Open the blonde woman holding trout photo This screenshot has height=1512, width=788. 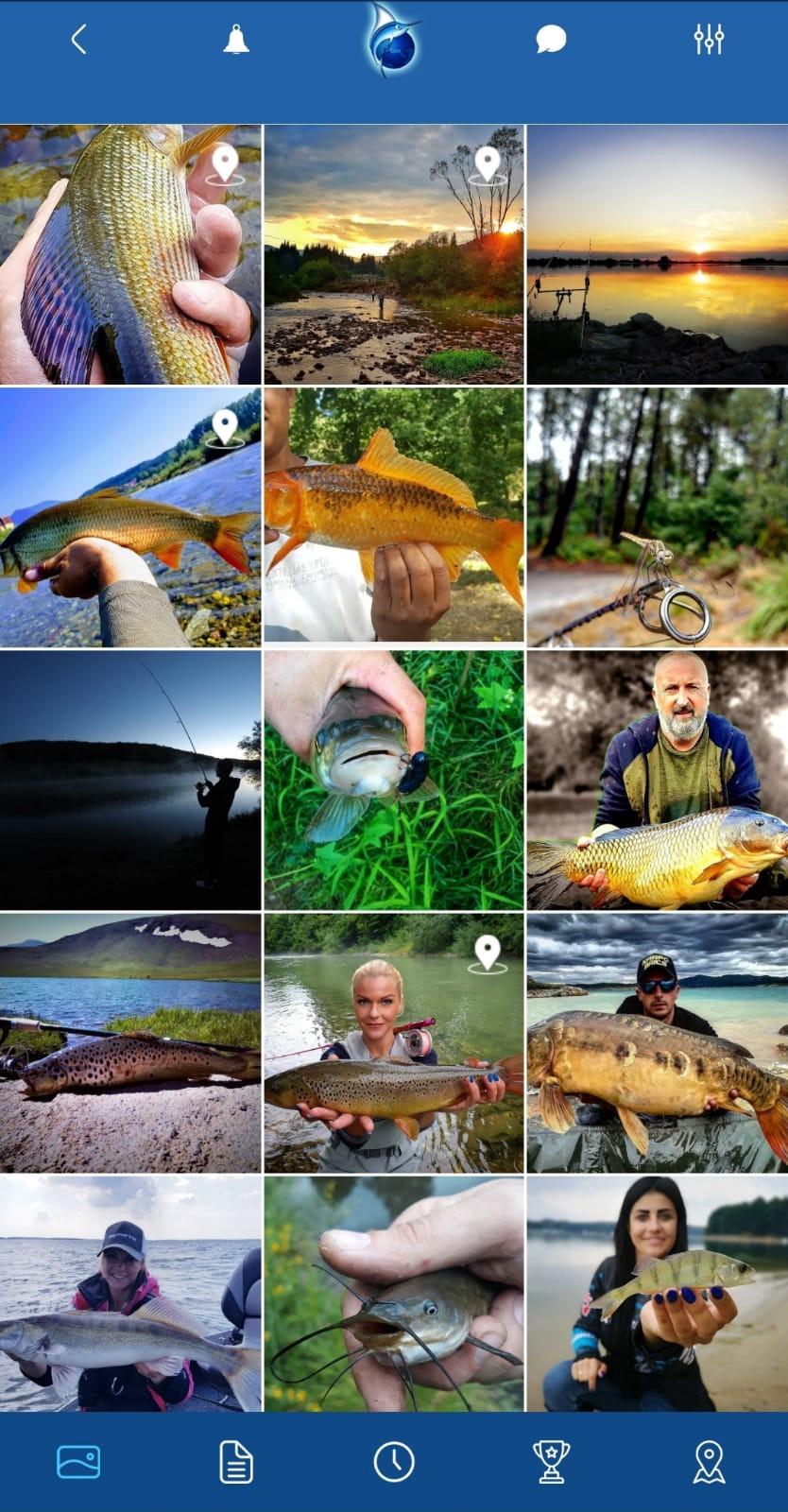(x=394, y=1042)
